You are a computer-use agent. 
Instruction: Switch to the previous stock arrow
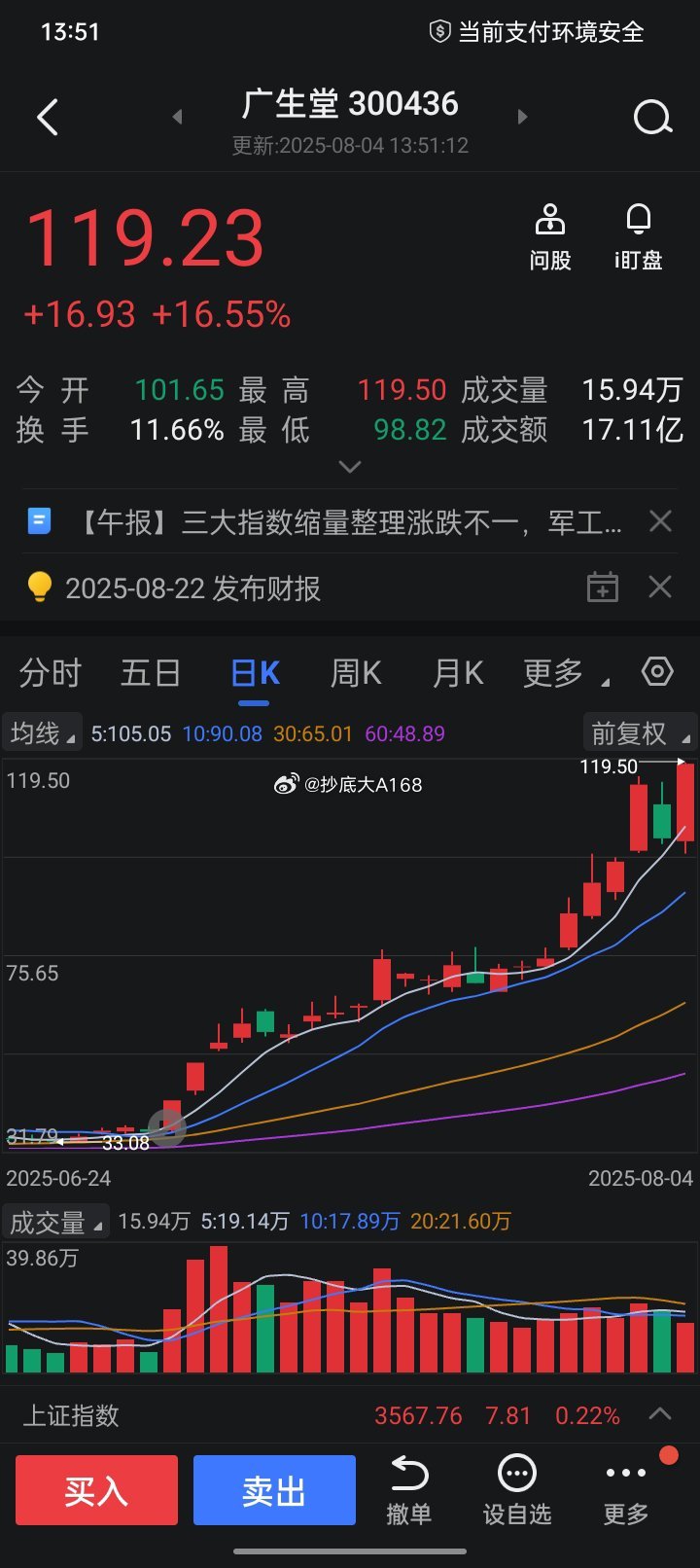point(177,117)
